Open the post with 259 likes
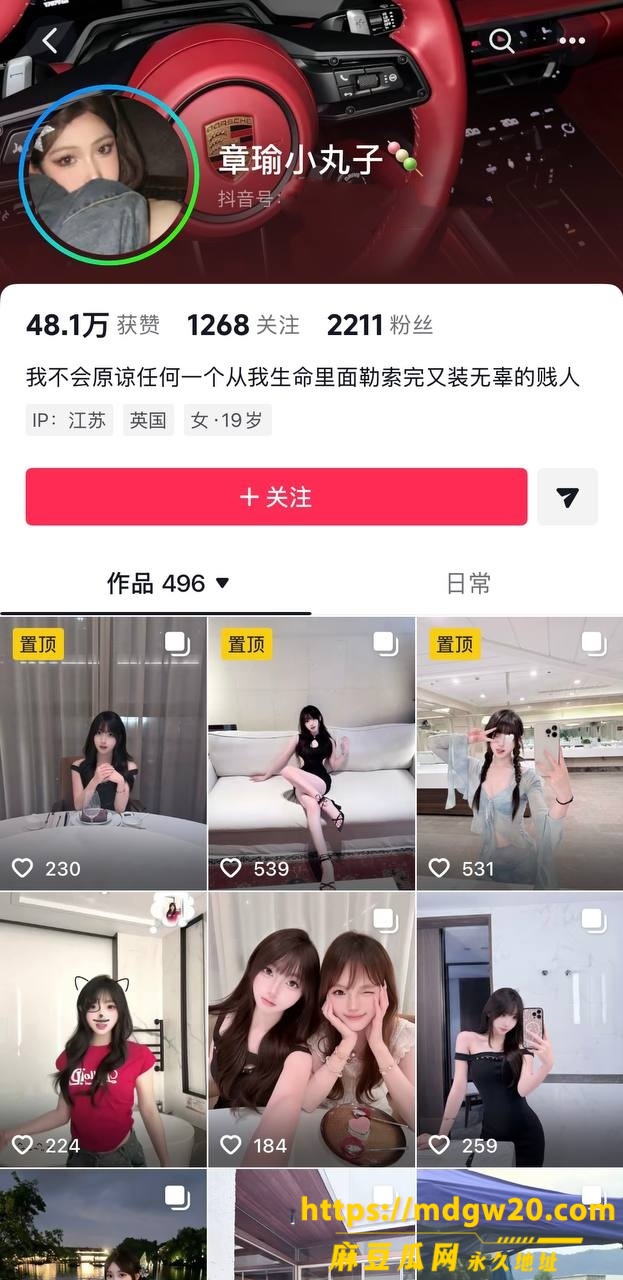This screenshot has height=1280, width=623. pos(520,1030)
